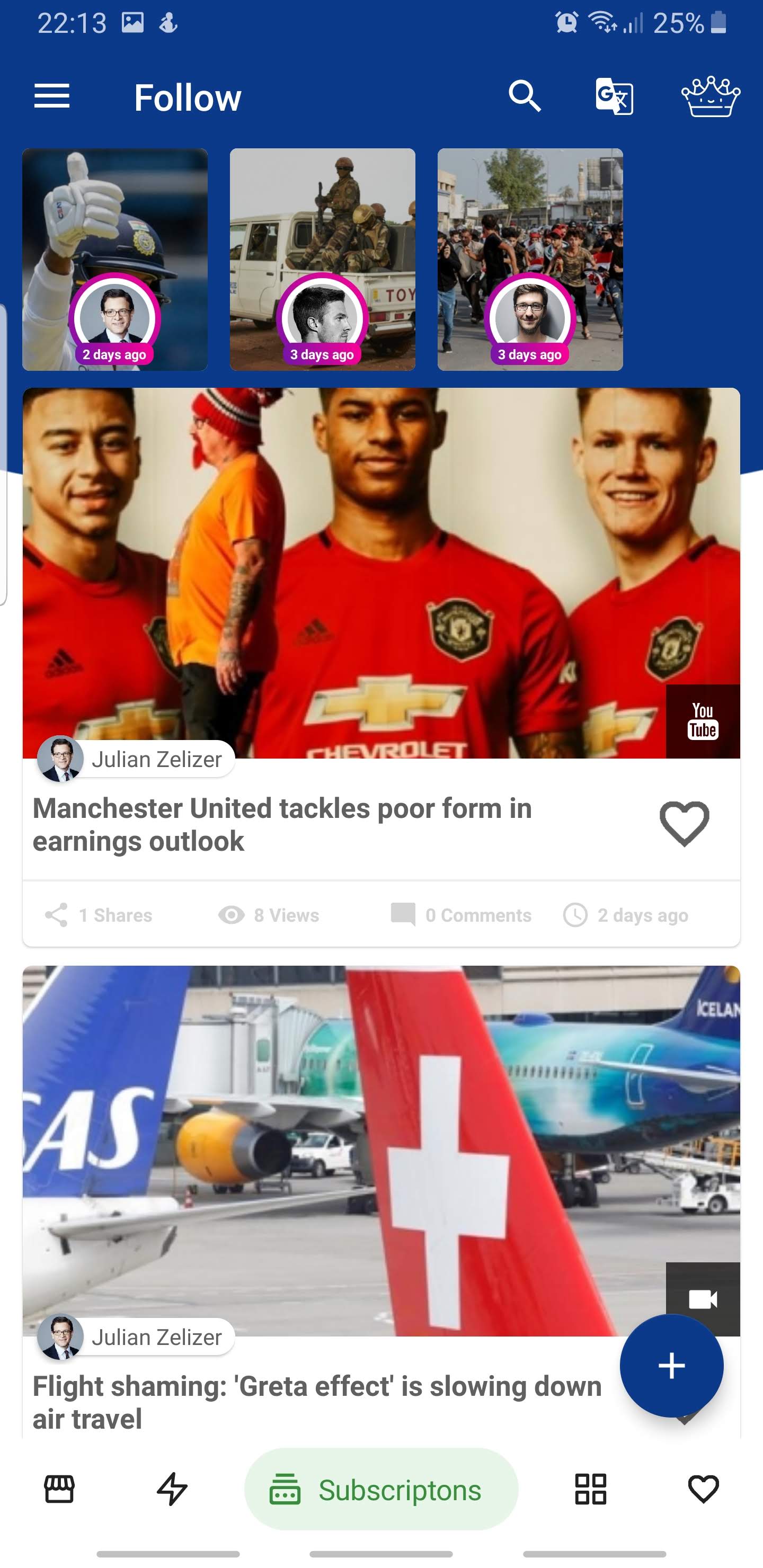
Task: Like the Manchester United article
Action: 685,824
